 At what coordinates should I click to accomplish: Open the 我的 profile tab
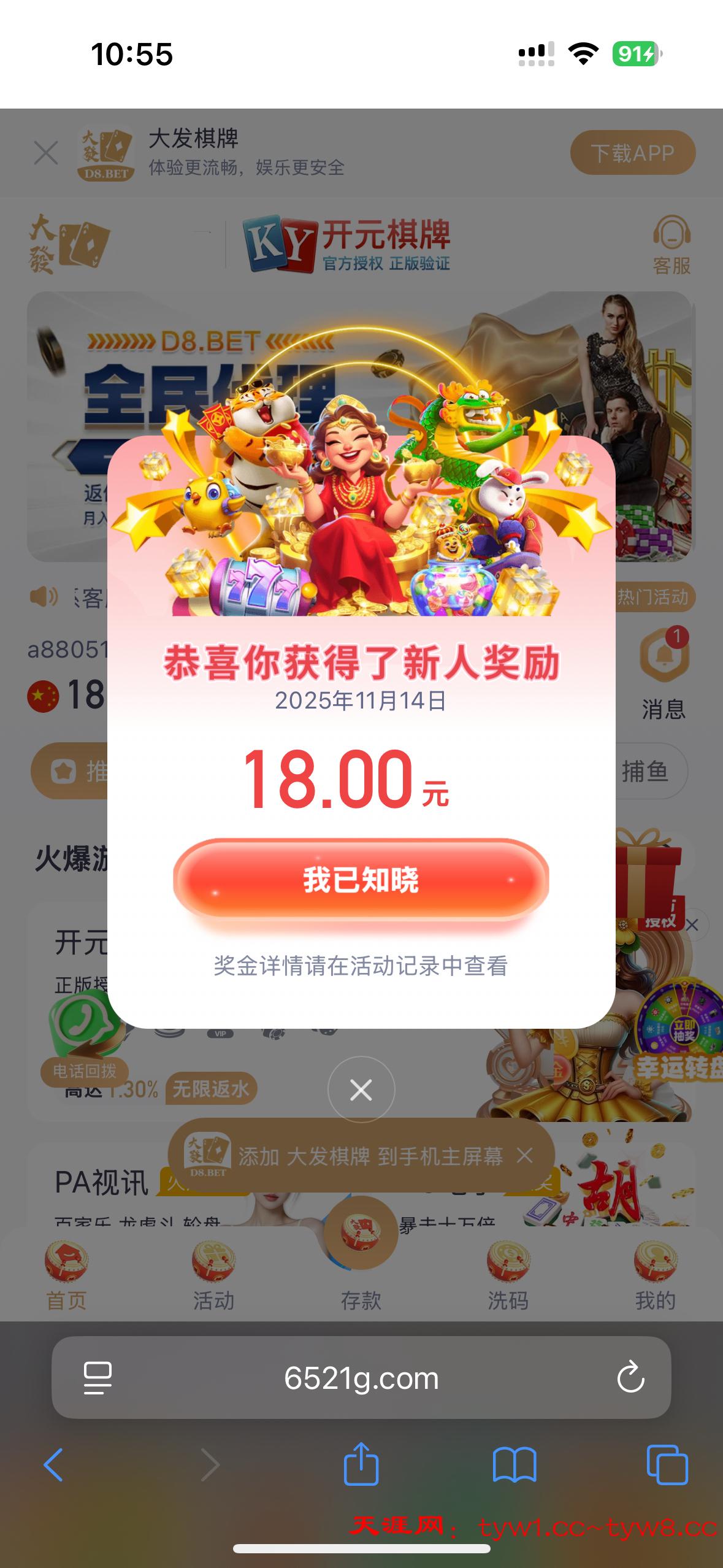click(655, 1276)
